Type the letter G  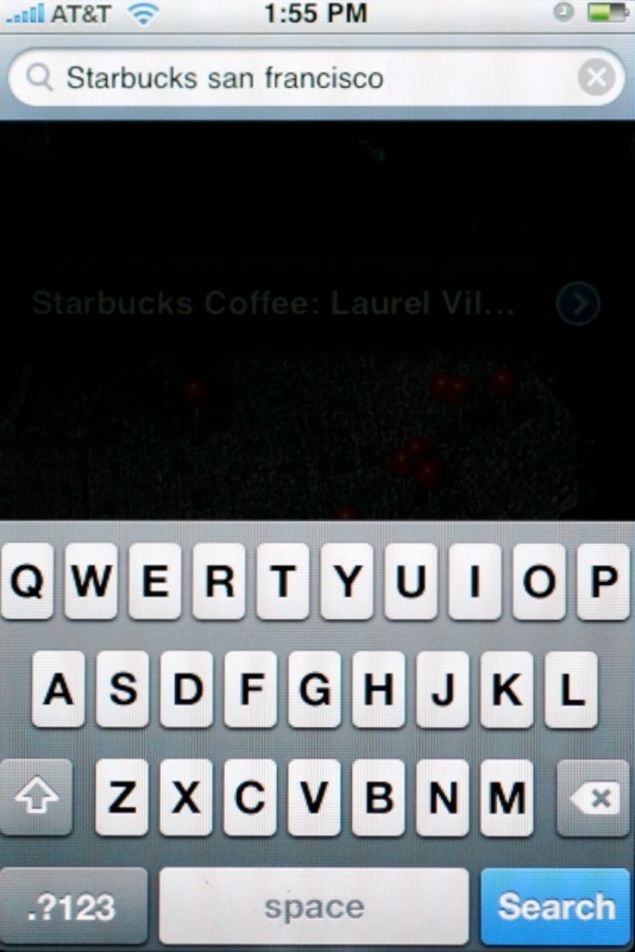pyautogui.click(x=314, y=690)
